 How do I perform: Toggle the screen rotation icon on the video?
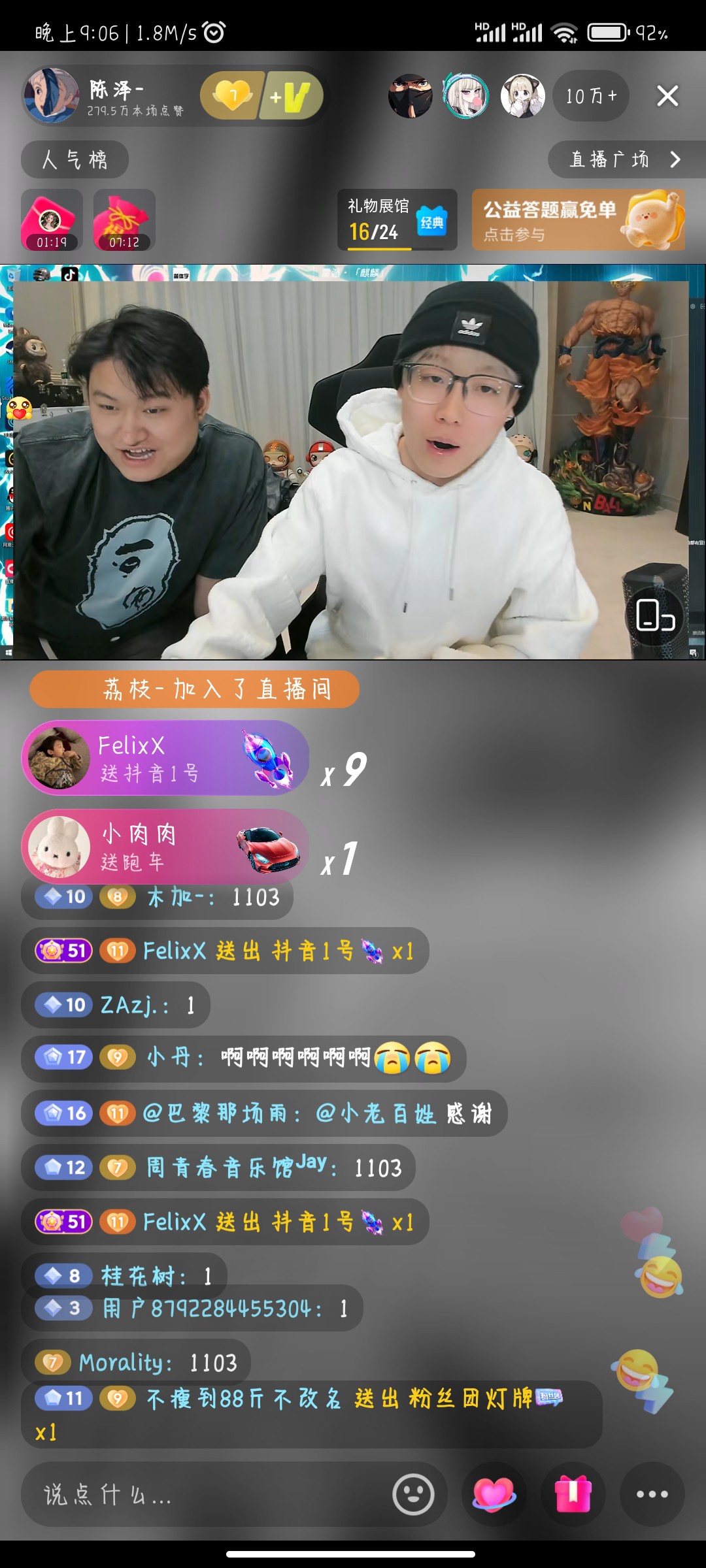coord(654,615)
